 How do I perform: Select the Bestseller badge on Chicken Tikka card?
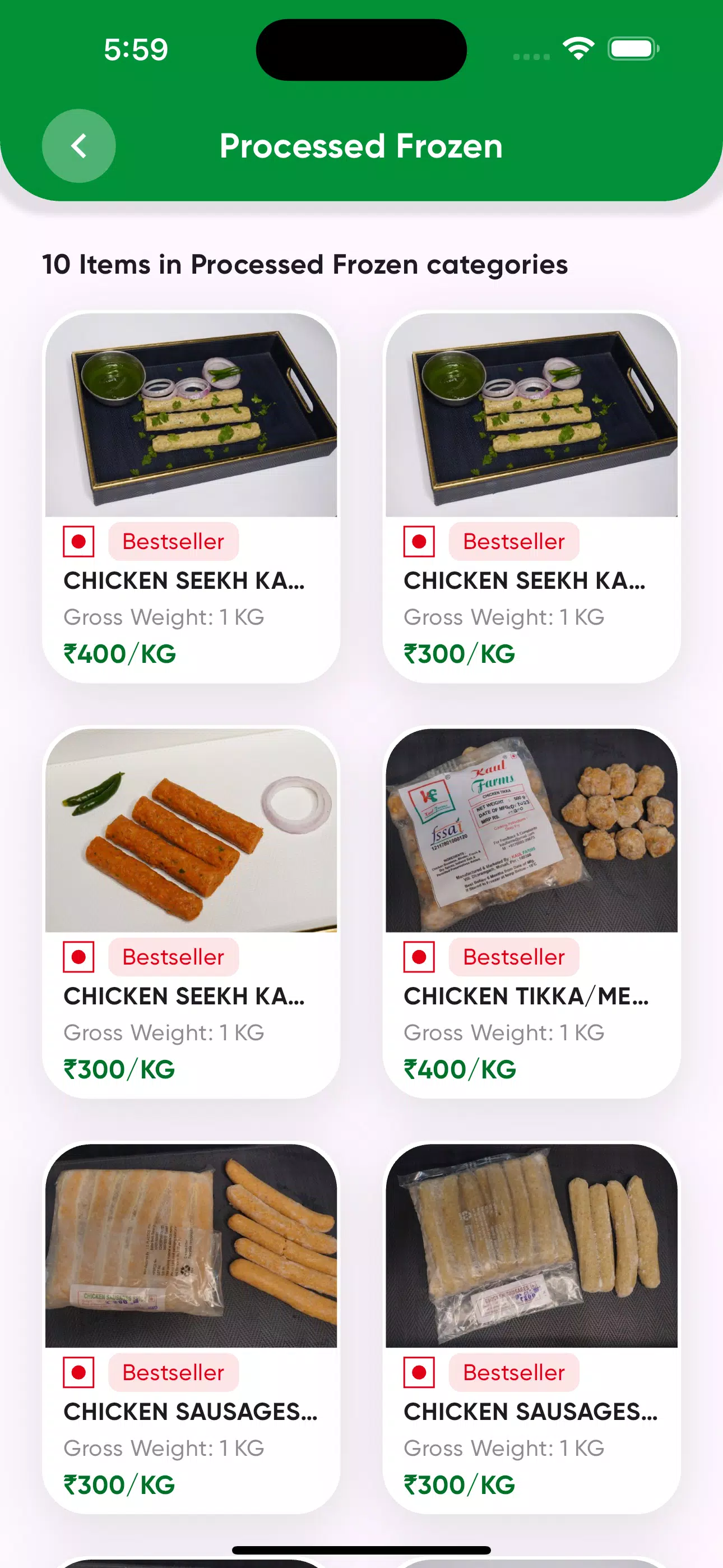tap(515, 956)
